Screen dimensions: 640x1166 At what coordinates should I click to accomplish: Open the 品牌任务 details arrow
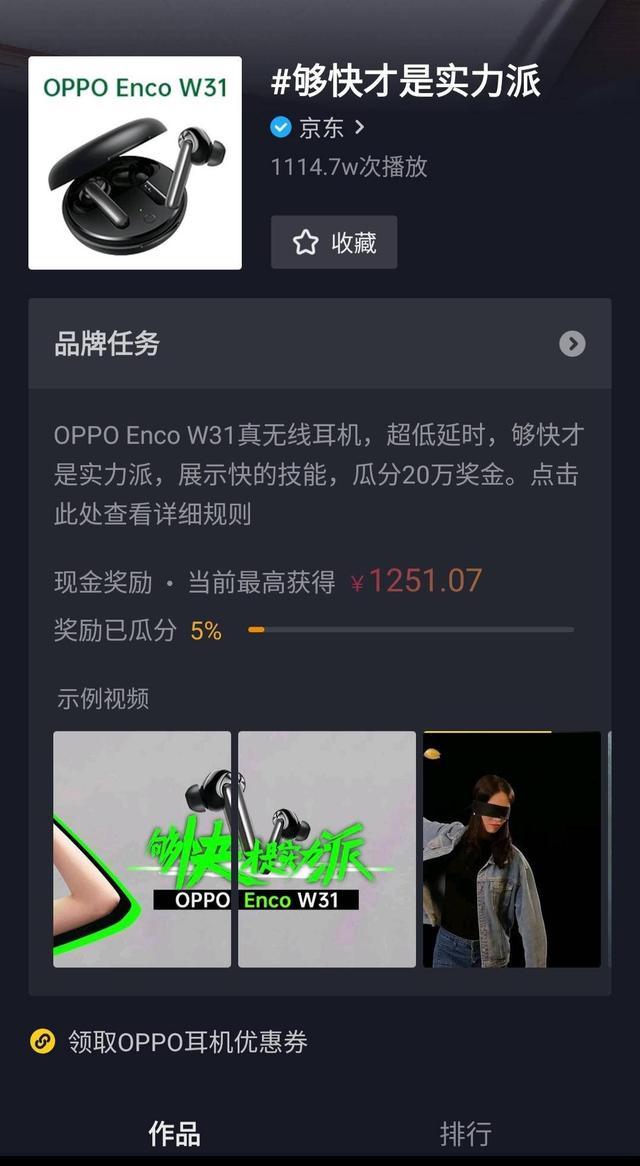(x=571, y=344)
